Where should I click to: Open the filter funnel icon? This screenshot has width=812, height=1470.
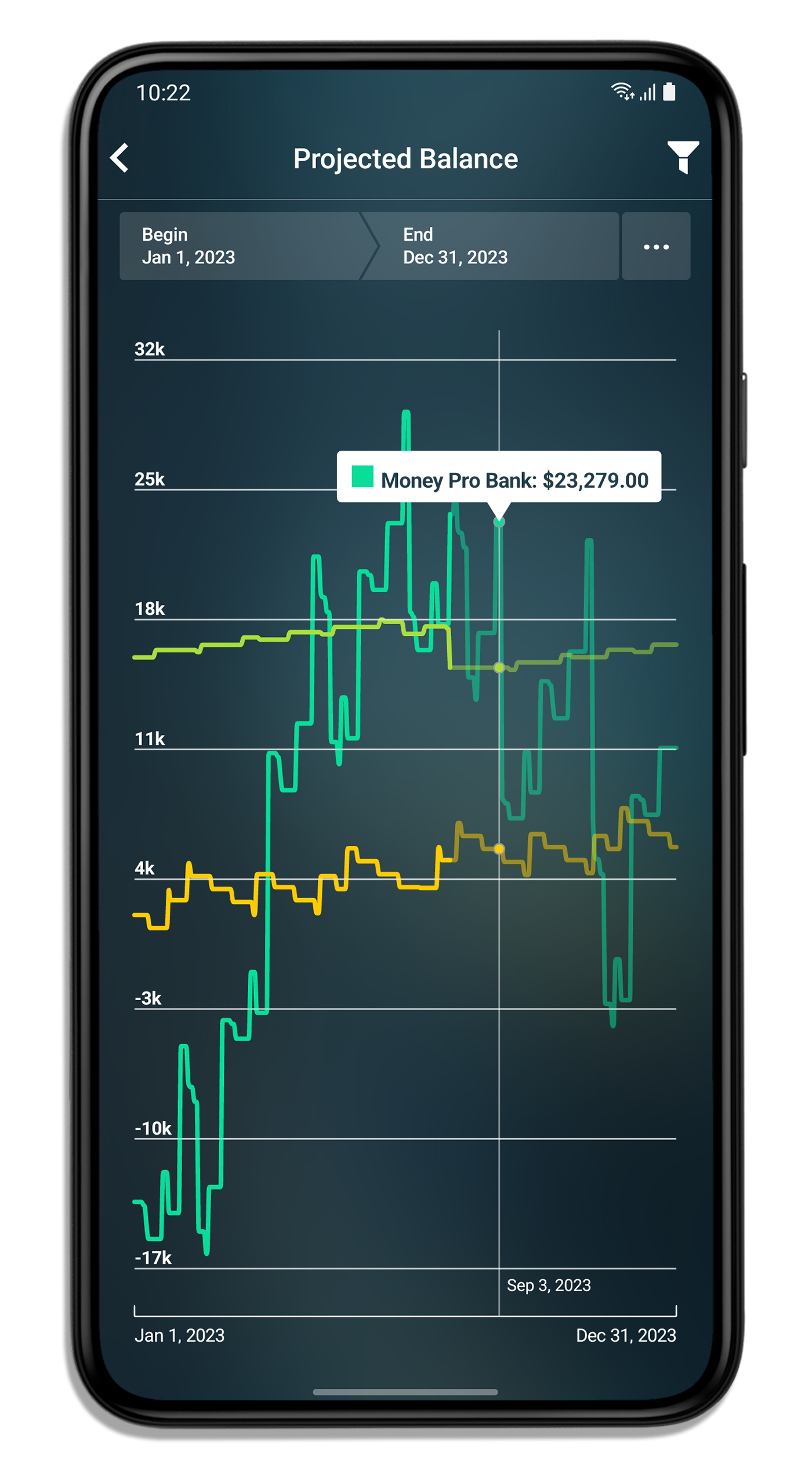(x=683, y=157)
